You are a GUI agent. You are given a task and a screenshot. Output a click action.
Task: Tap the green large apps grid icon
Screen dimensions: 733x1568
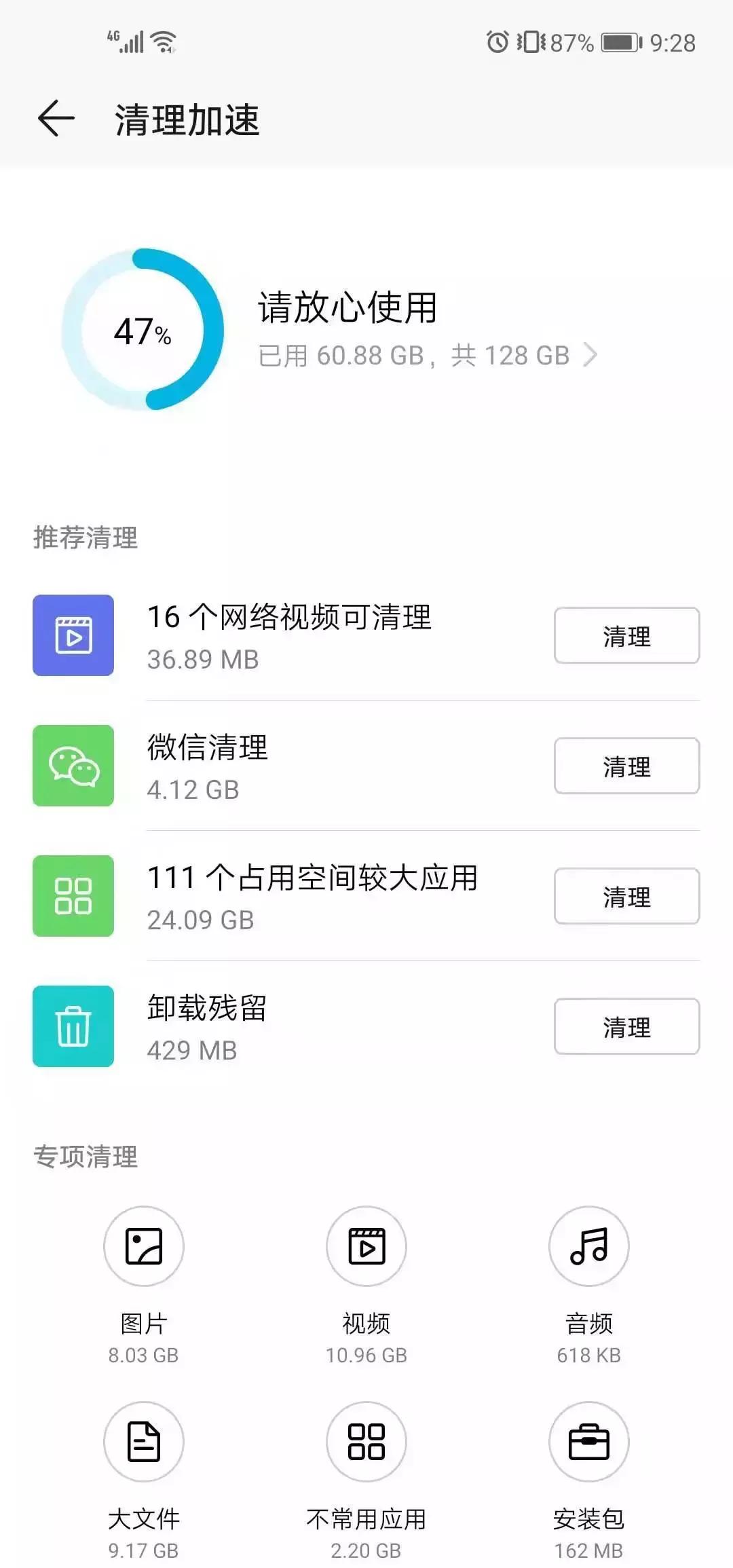[x=73, y=896]
